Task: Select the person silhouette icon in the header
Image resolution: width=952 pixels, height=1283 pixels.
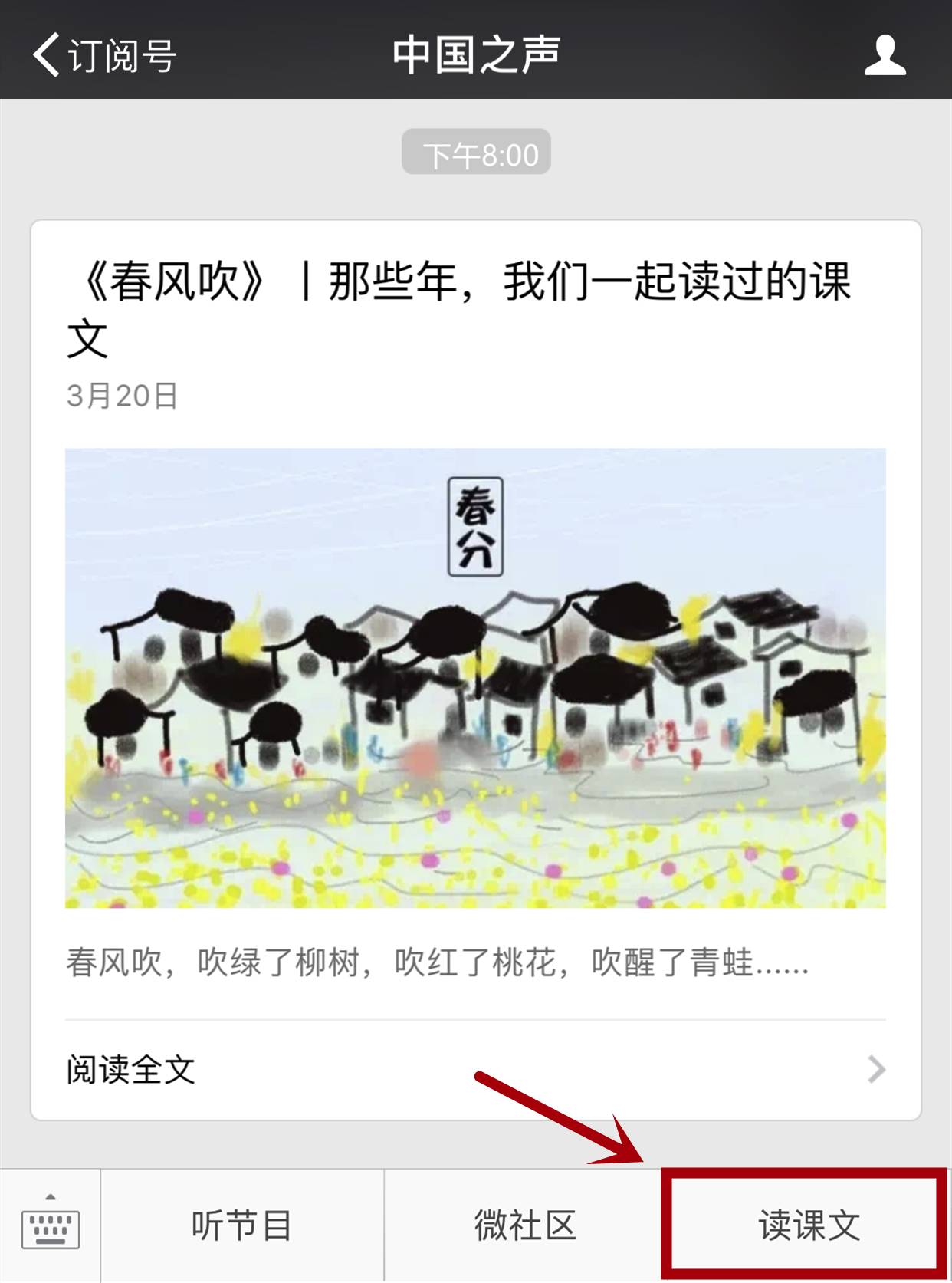Action: pyautogui.click(x=883, y=56)
